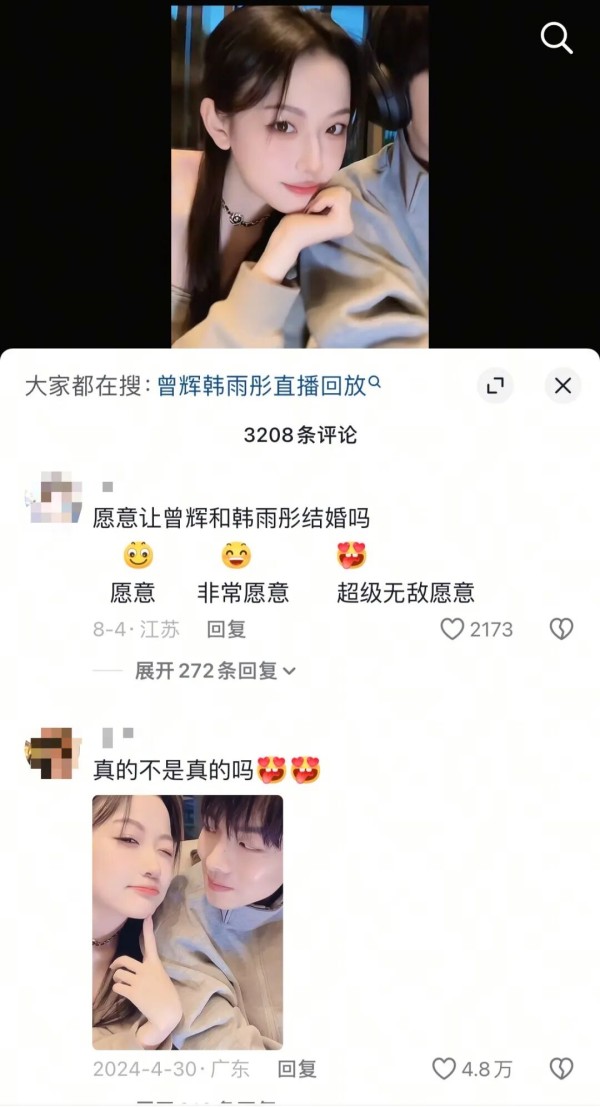
Task: Reply to the 2024-4-30 广东 comment
Action: click(x=297, y=1069)
